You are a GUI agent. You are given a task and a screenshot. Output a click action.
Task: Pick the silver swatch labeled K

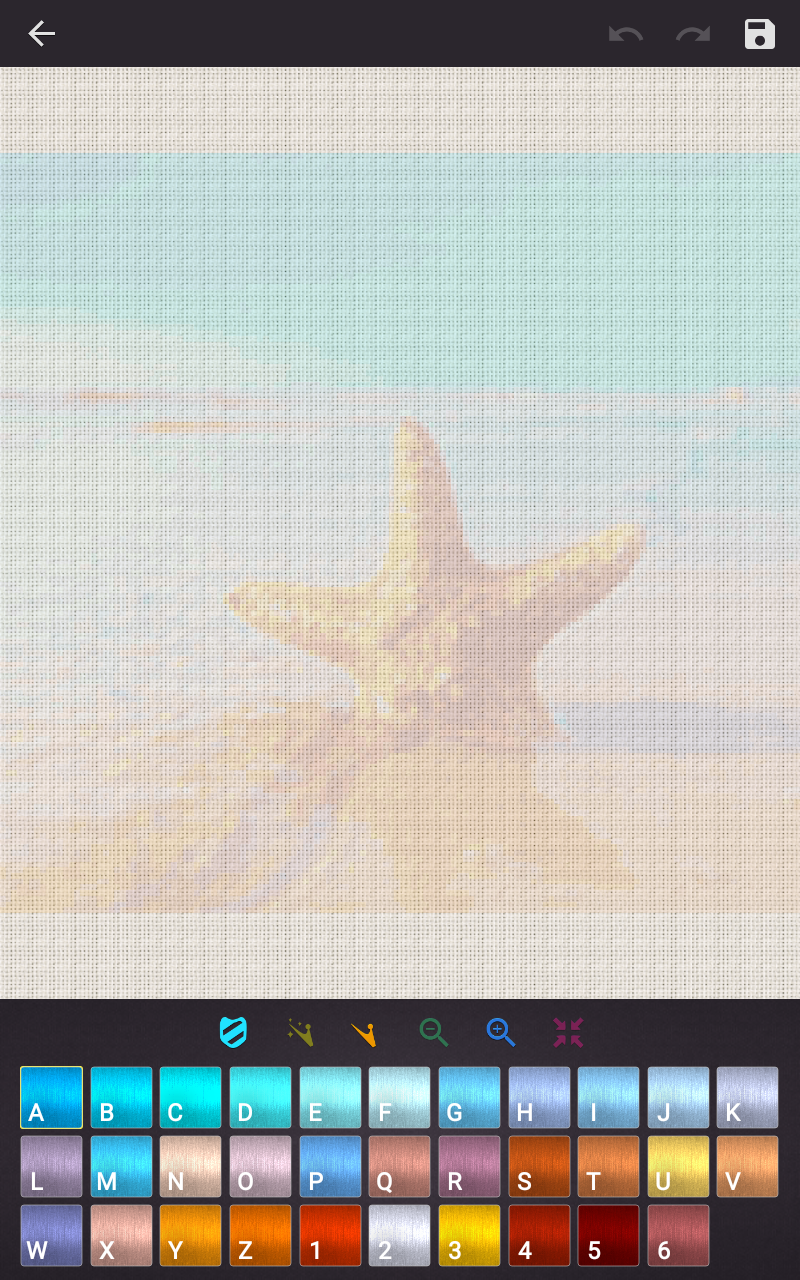click(x=747, y=1098)
